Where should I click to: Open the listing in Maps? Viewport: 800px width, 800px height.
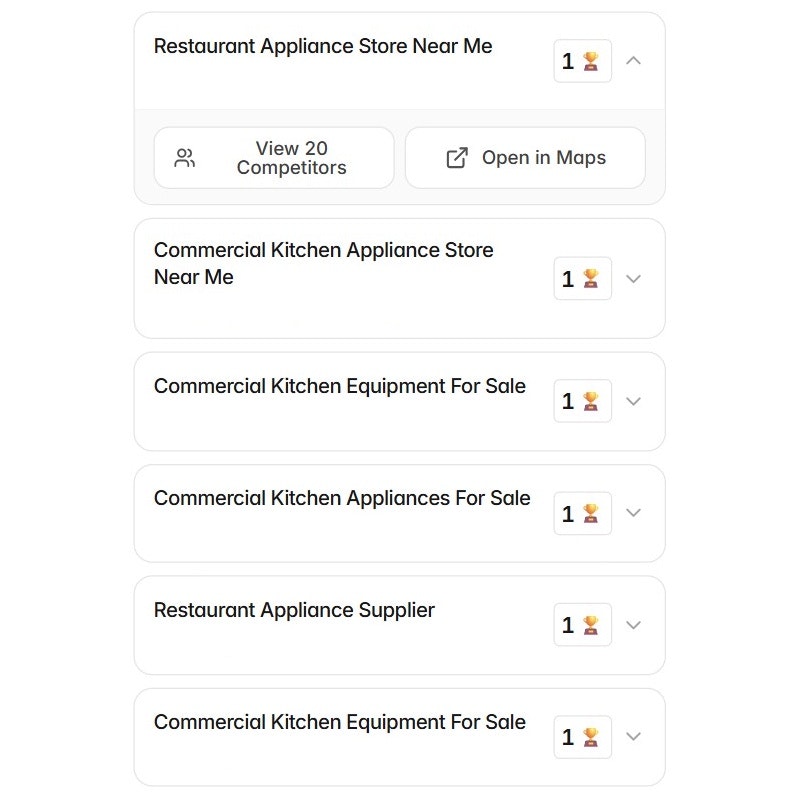(525, 158)
